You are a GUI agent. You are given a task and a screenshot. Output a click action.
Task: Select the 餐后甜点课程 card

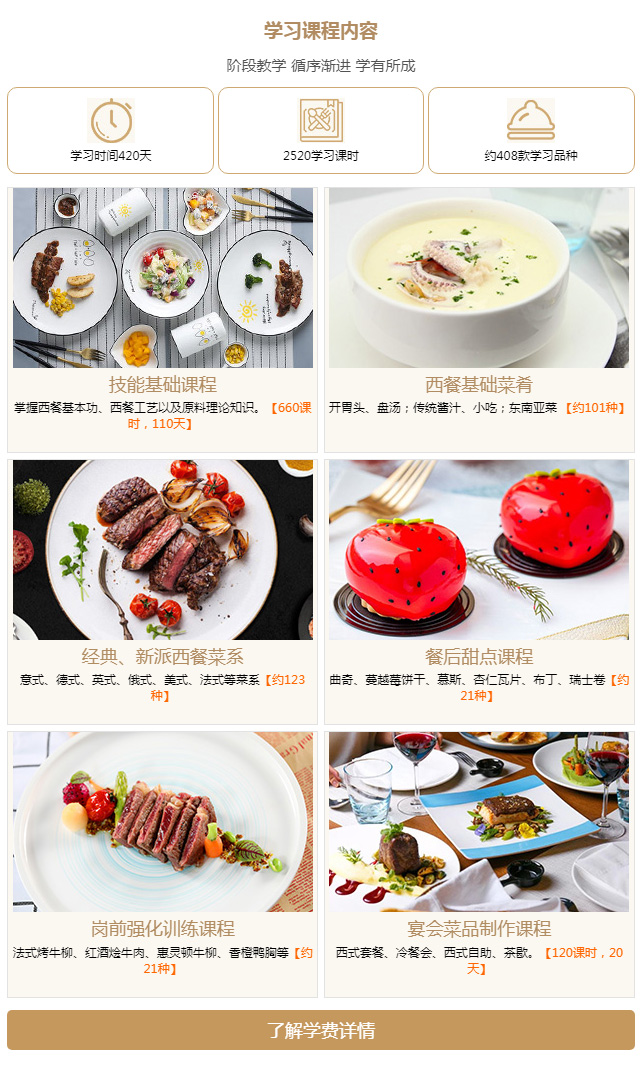coord(479,592)
